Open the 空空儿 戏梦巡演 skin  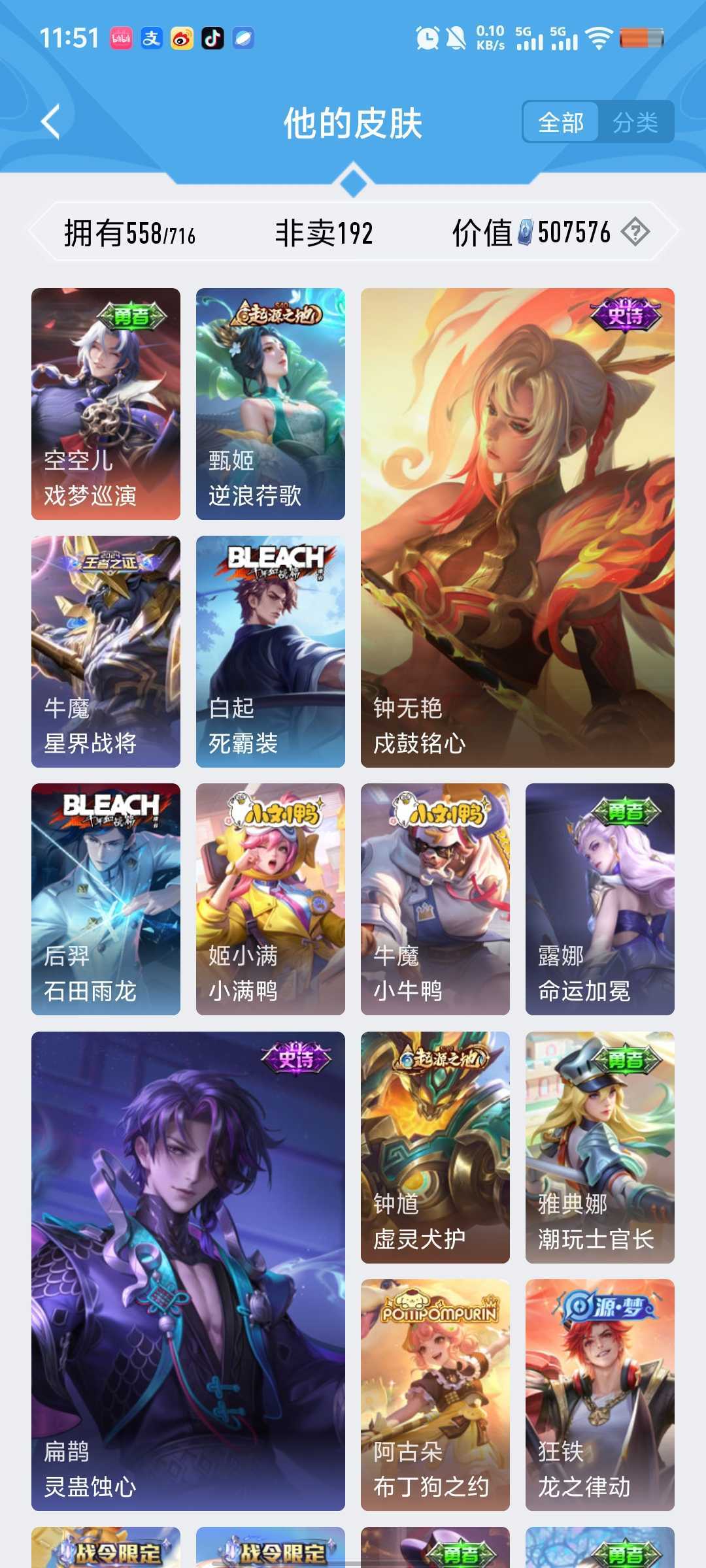tap(106, 404)
